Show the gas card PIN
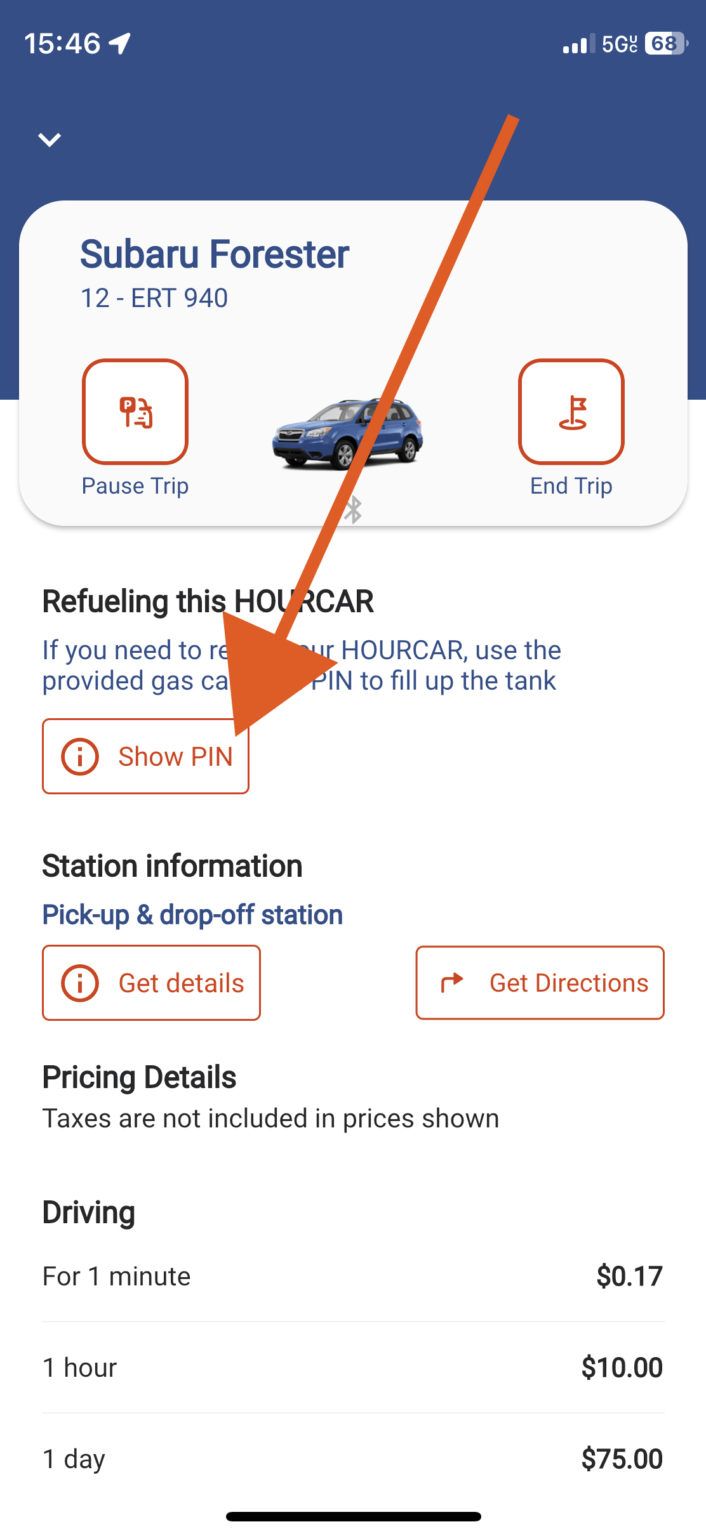Image resolution: width=706 pixels, height=1536 pixels. pos(146,757)
